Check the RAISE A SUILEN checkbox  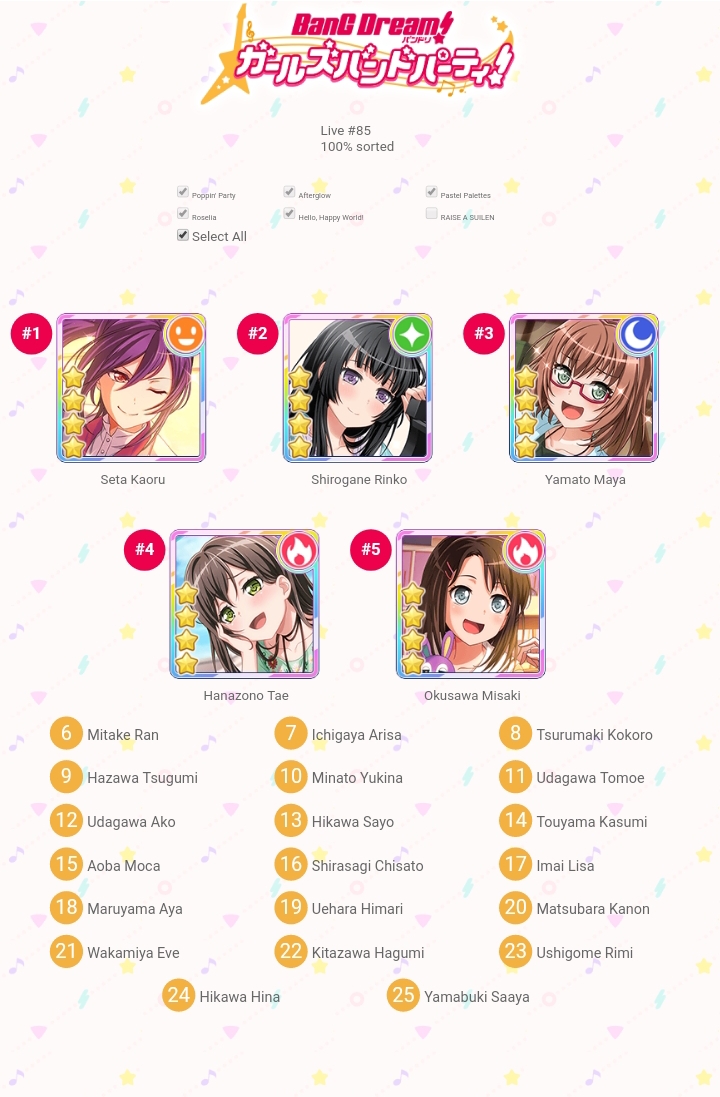(x=432, y=213)
